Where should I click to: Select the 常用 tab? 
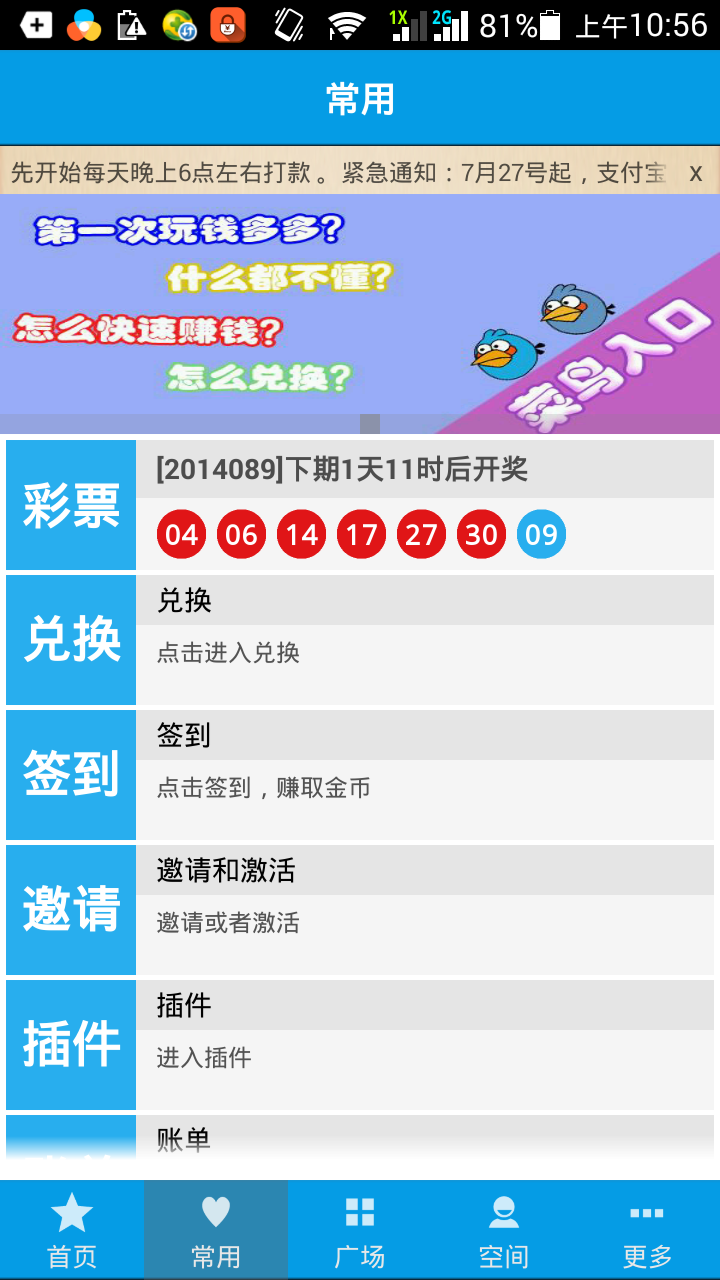click(216, 1230)
